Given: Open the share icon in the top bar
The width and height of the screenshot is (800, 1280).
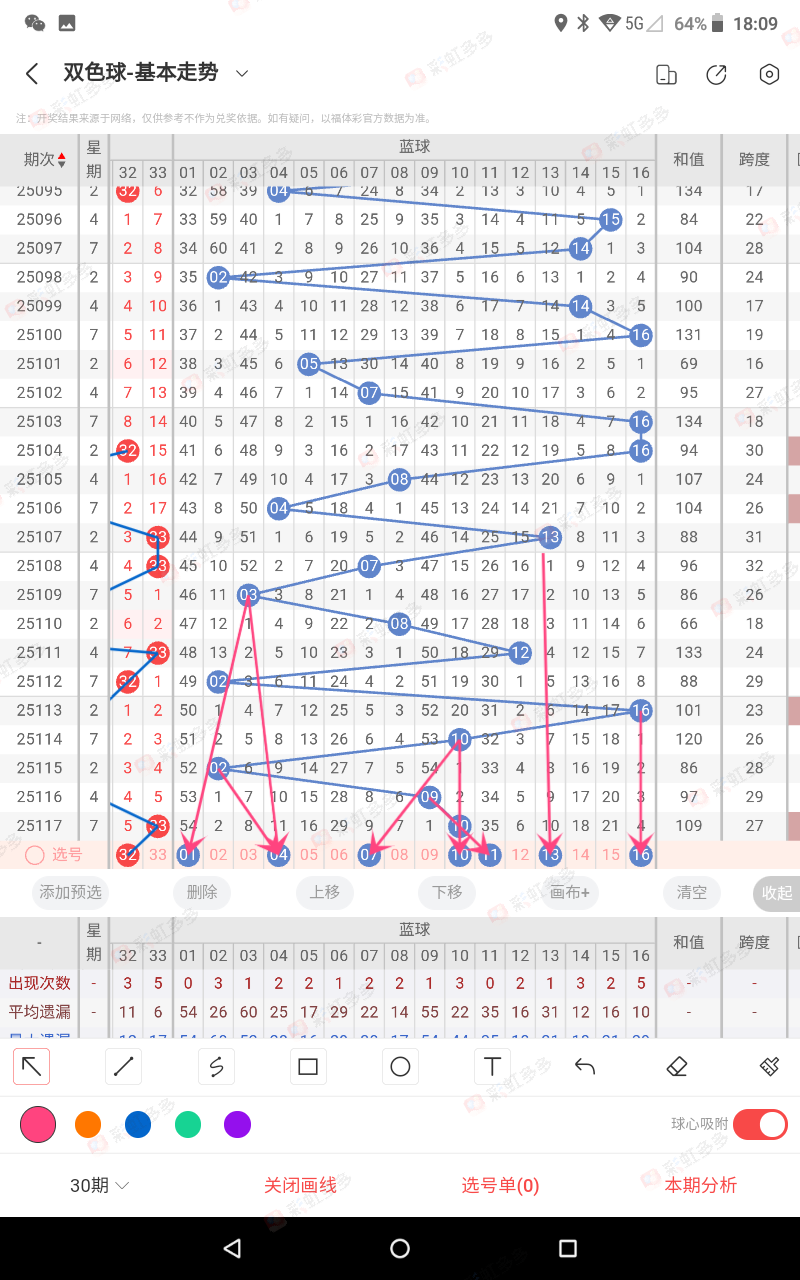Looking at the screenshot, I should coord(716,75).
